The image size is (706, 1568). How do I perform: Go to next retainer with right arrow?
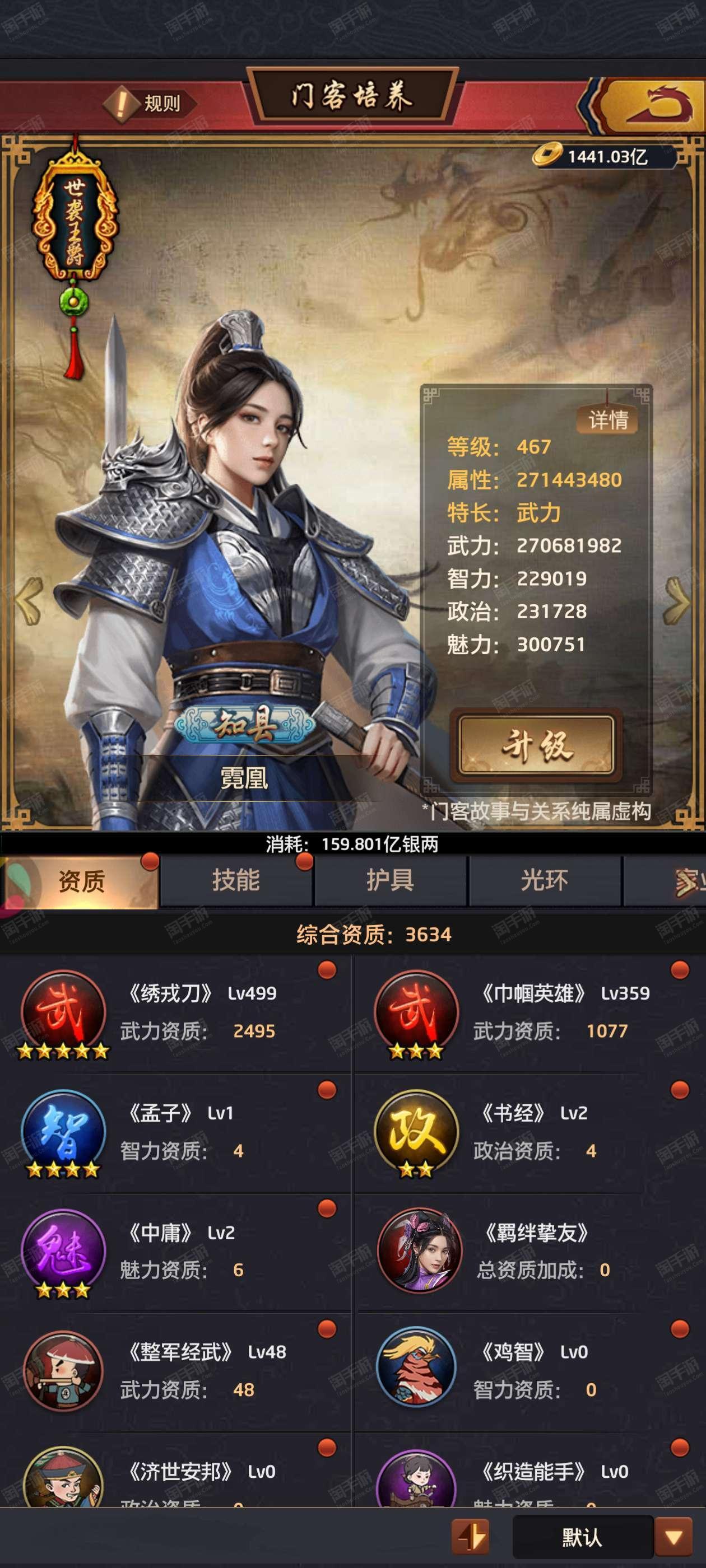tap(677, 602)
